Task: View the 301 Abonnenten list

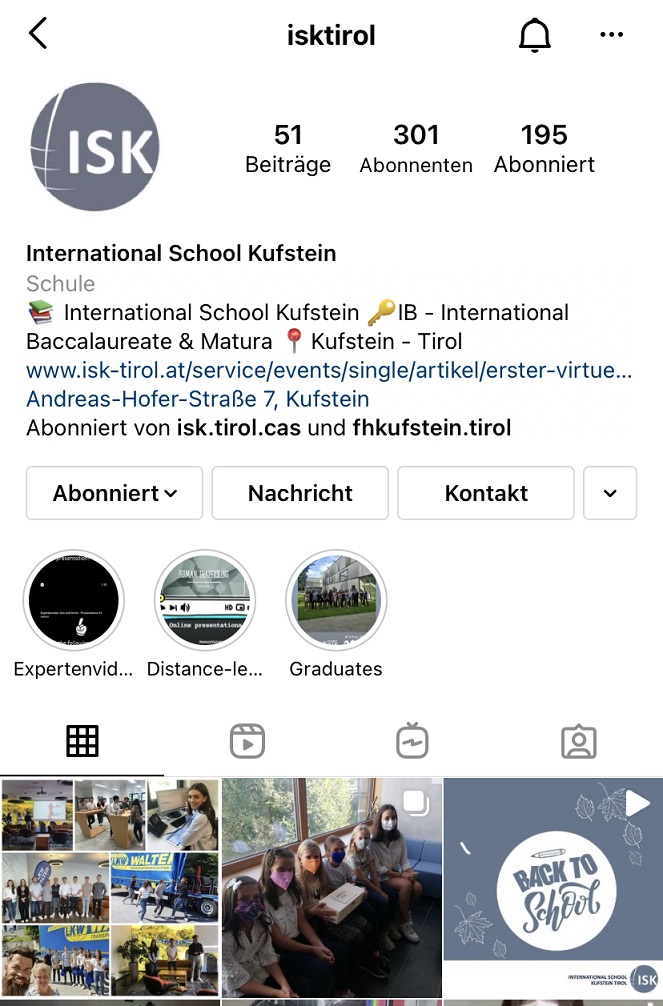Action: click(416, 149)
